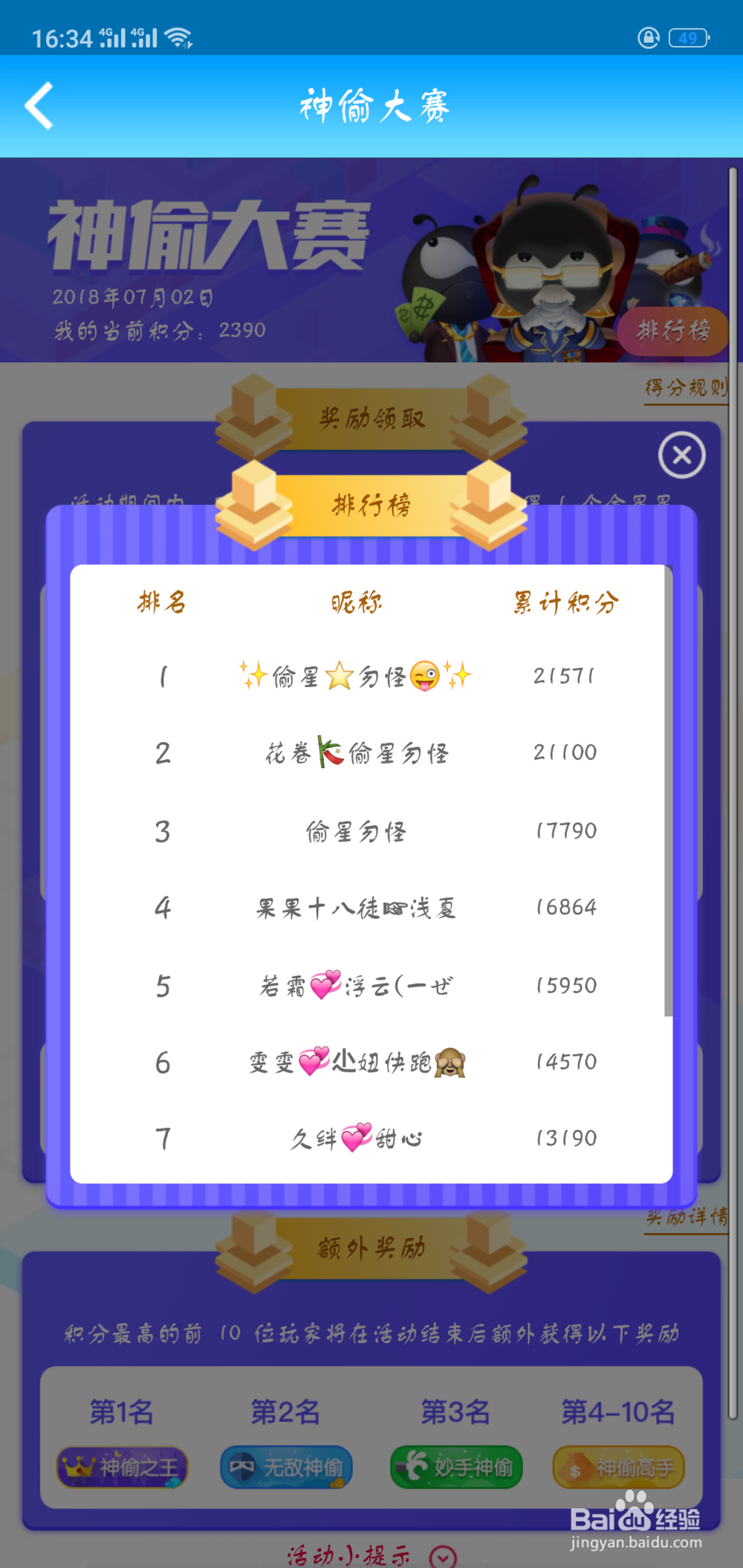
Task: Open the 得分规则 rules link
Action: 685,387
